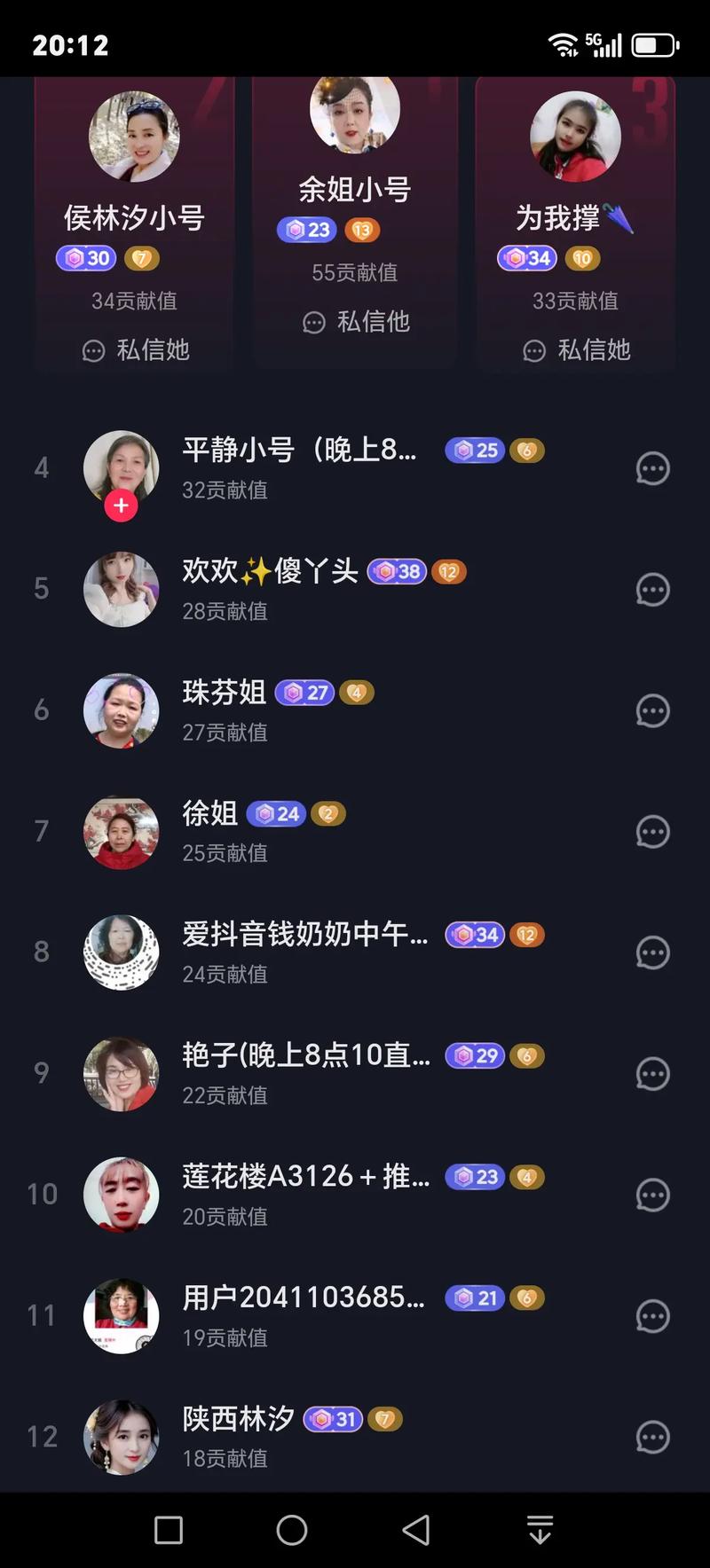The image size is (710, 1568).
Task: Tap 私信他 under 余姐小号
Action: [359, 322]
